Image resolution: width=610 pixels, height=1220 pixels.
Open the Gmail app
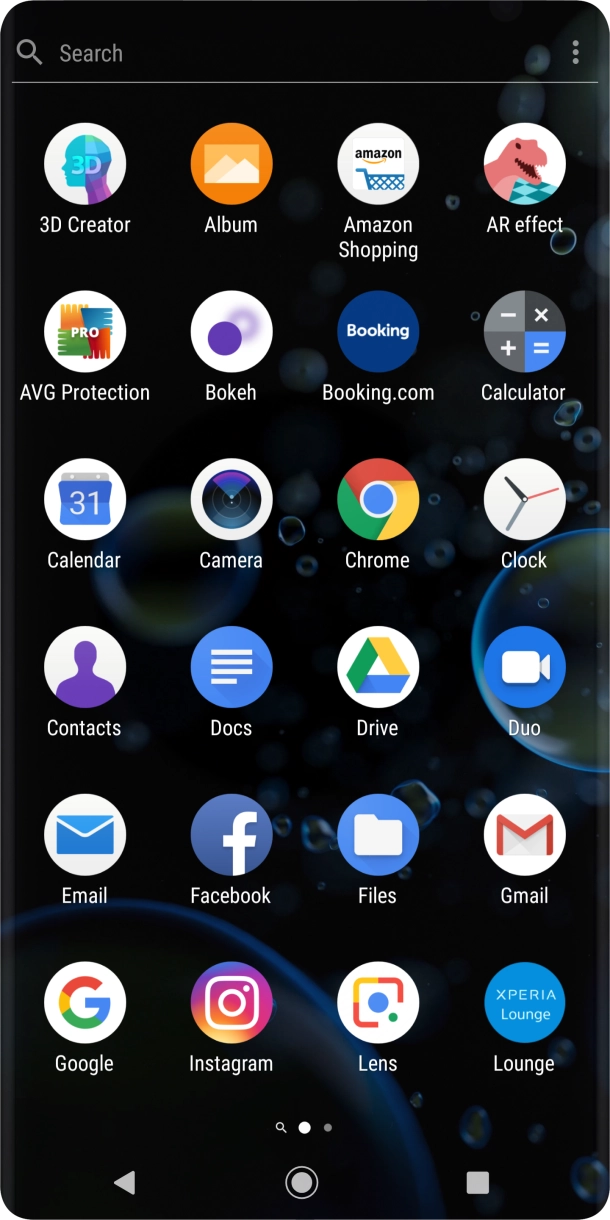coord(524,836)
